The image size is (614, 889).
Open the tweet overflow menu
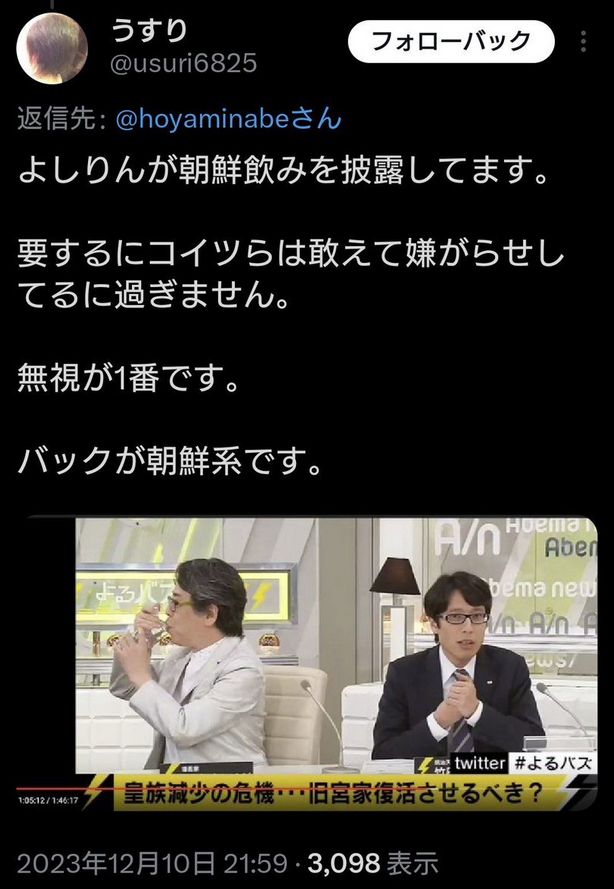click(x=584, y=42)
